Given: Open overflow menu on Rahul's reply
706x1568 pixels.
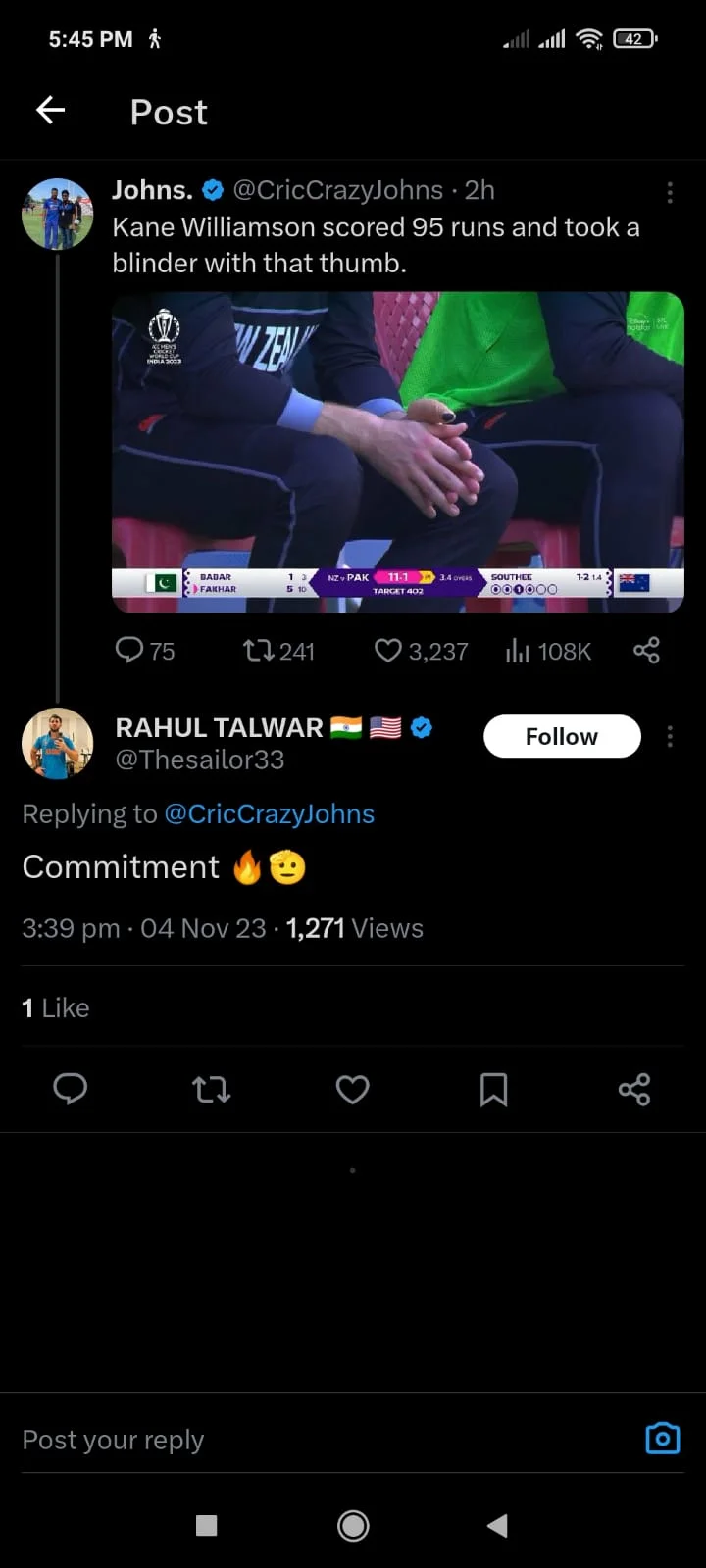Looking at the screenshot, I should (670, 737).
